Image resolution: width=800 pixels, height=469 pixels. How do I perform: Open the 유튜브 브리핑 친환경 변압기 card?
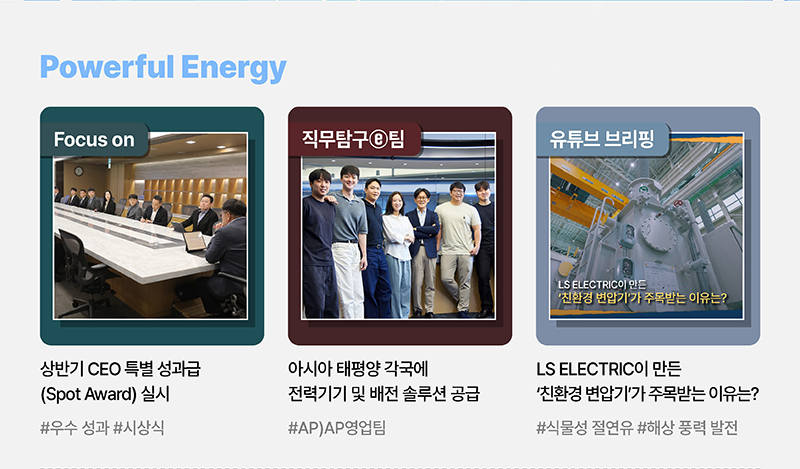(647, 227)
